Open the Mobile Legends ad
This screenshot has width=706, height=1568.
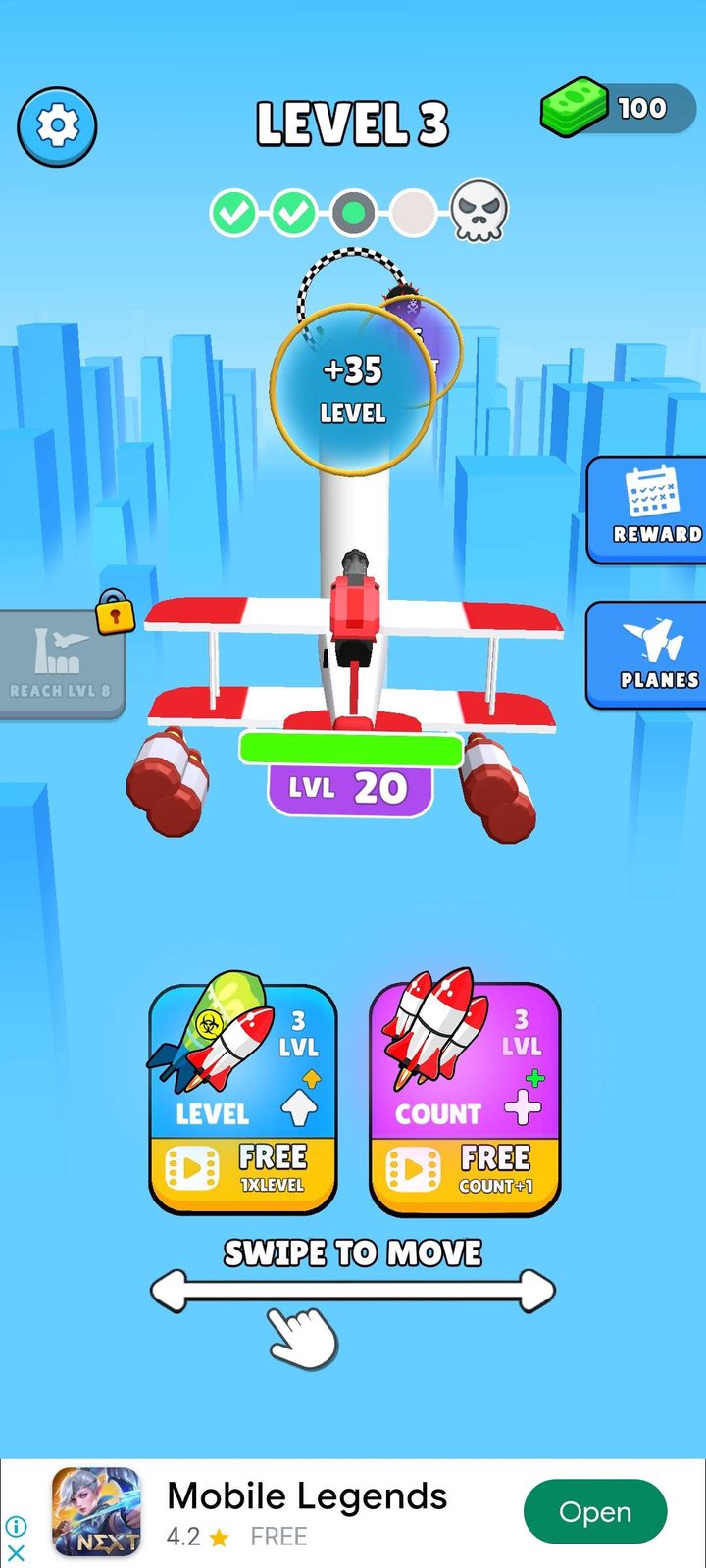594,1512
